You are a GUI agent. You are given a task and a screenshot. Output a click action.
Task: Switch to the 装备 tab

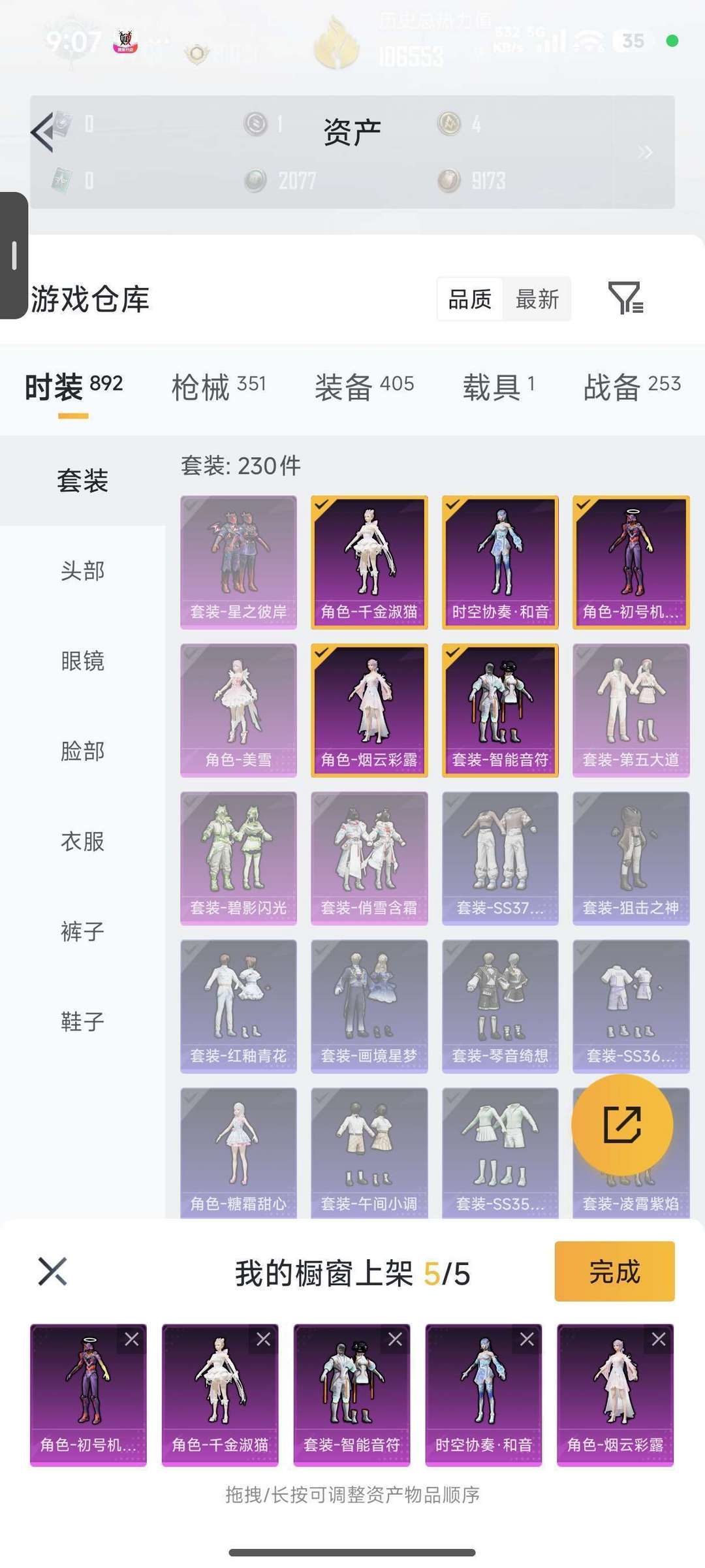click(x=364, y=387)
